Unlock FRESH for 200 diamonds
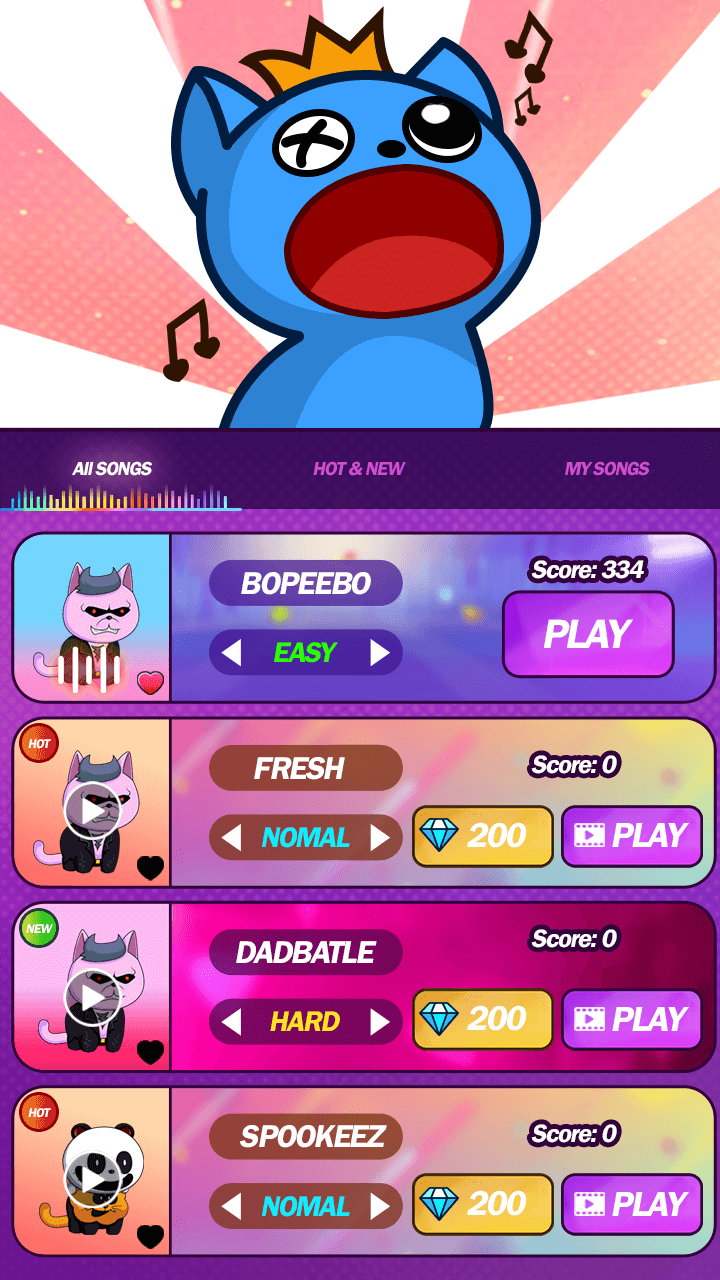720x1280 pixels. click(483, 836)
